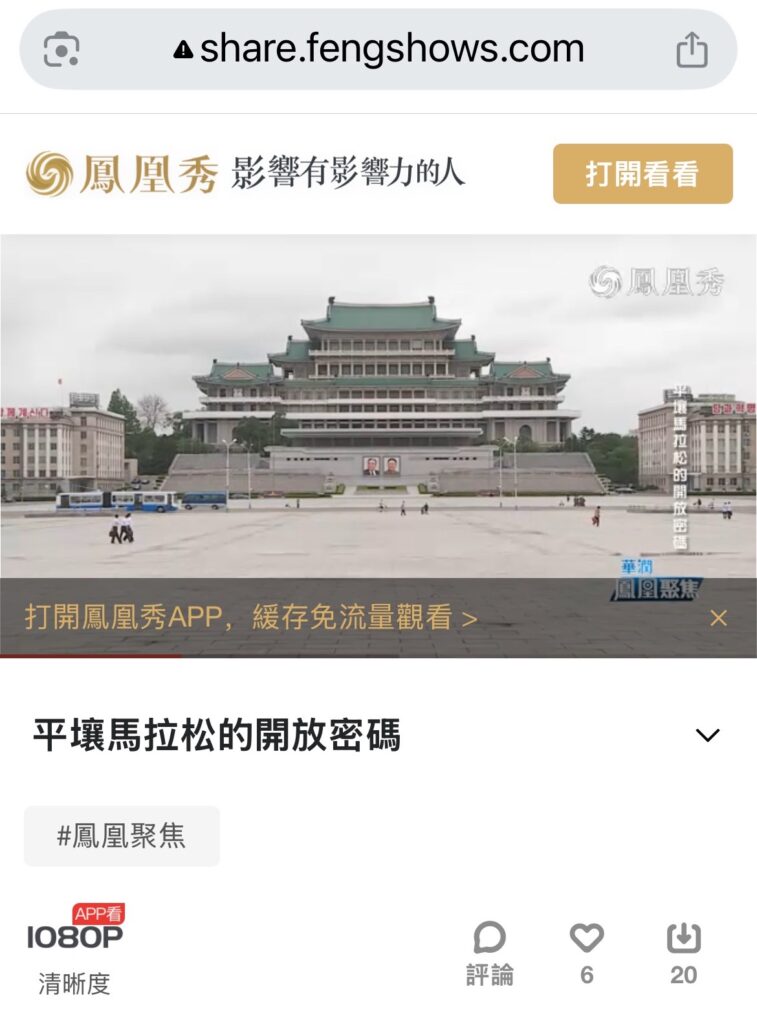Dismiss the open-app banner

pyautogui.click(x=718, y=618)
